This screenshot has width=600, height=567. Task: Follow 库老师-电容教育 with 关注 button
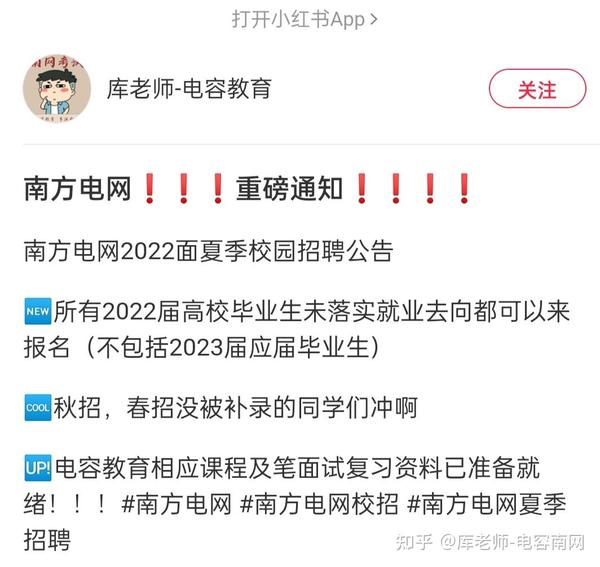coord(537,89)
